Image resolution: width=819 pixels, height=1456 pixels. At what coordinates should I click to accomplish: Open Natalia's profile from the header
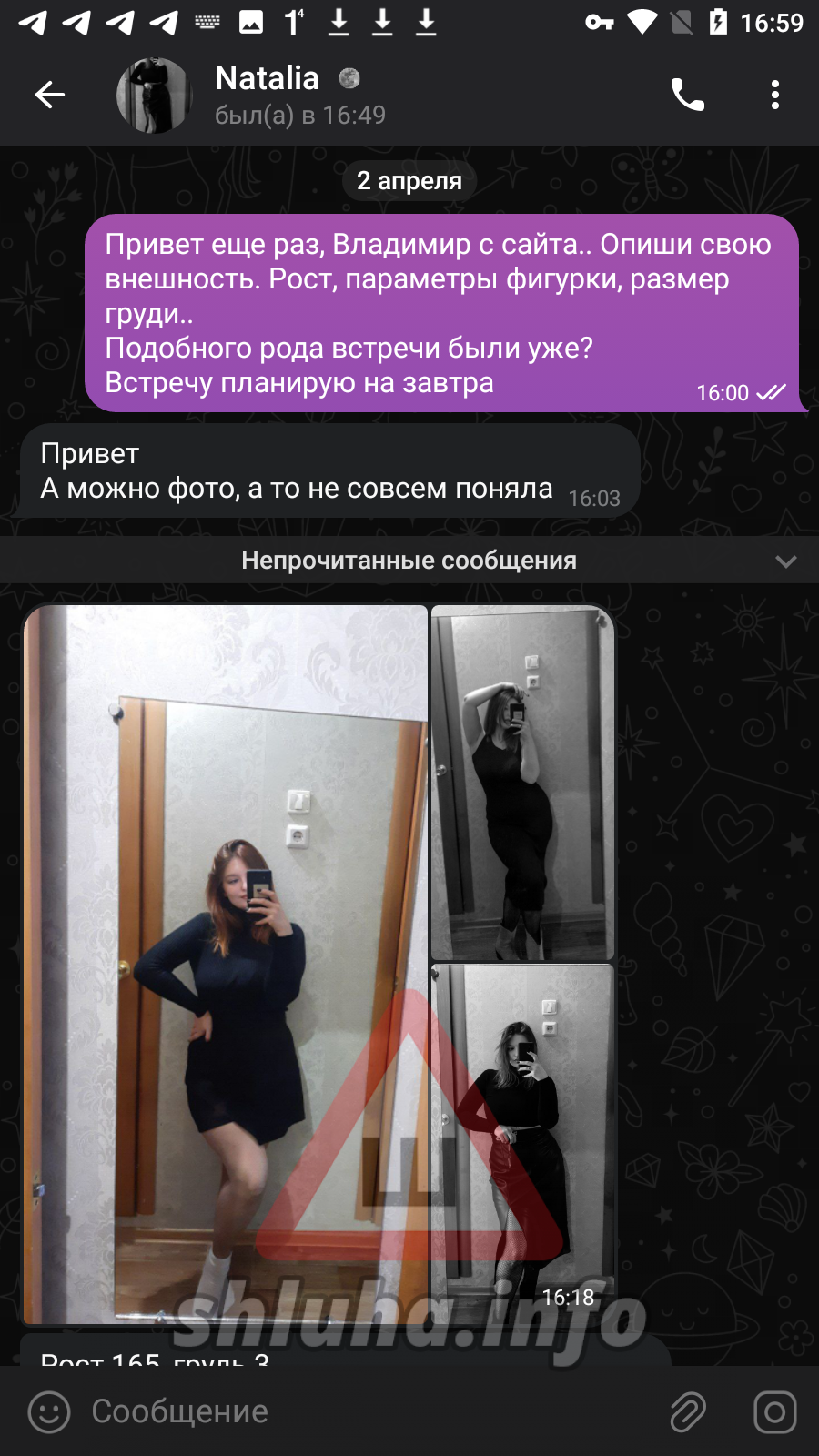266,95
